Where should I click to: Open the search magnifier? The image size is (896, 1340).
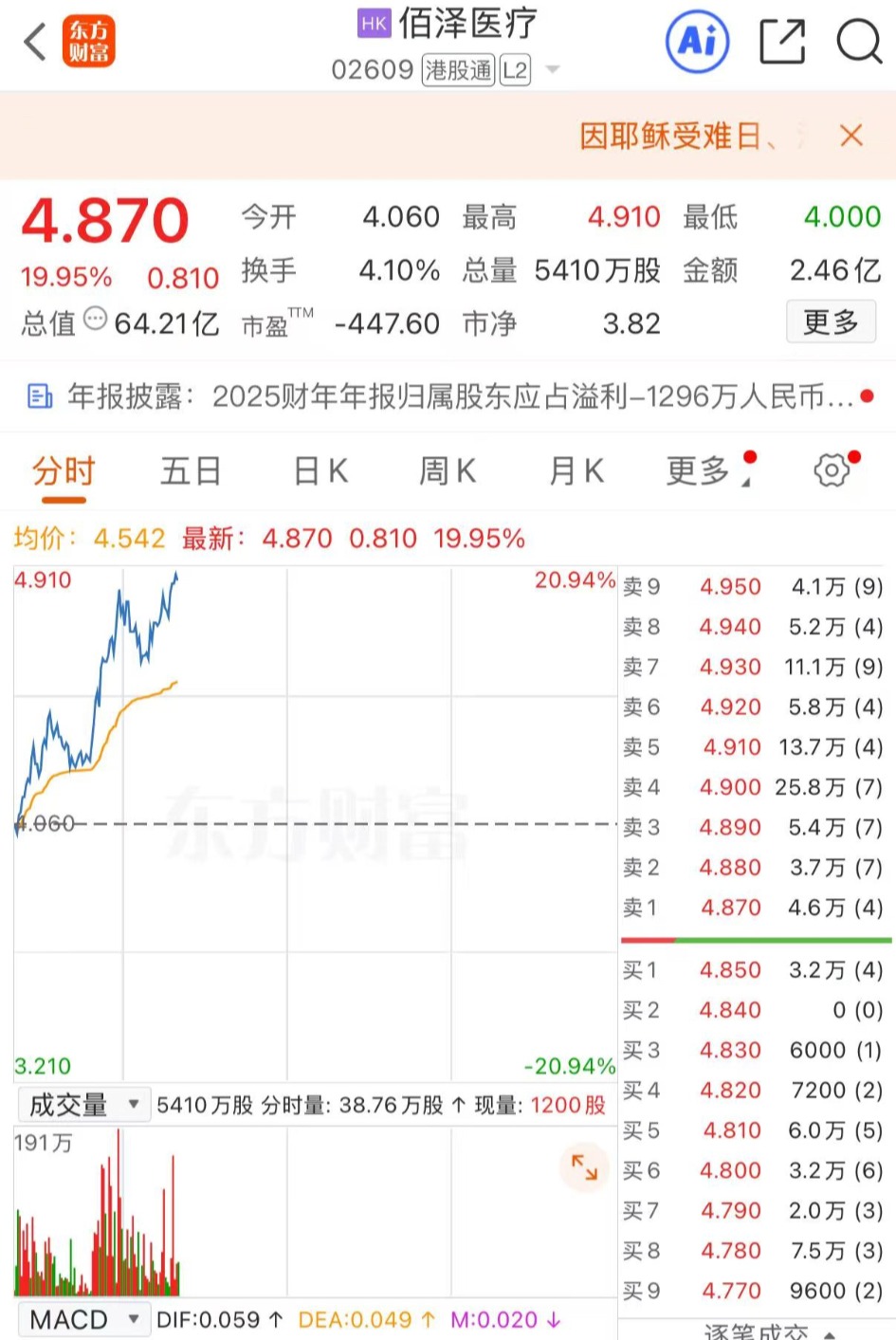pos(859,42)
